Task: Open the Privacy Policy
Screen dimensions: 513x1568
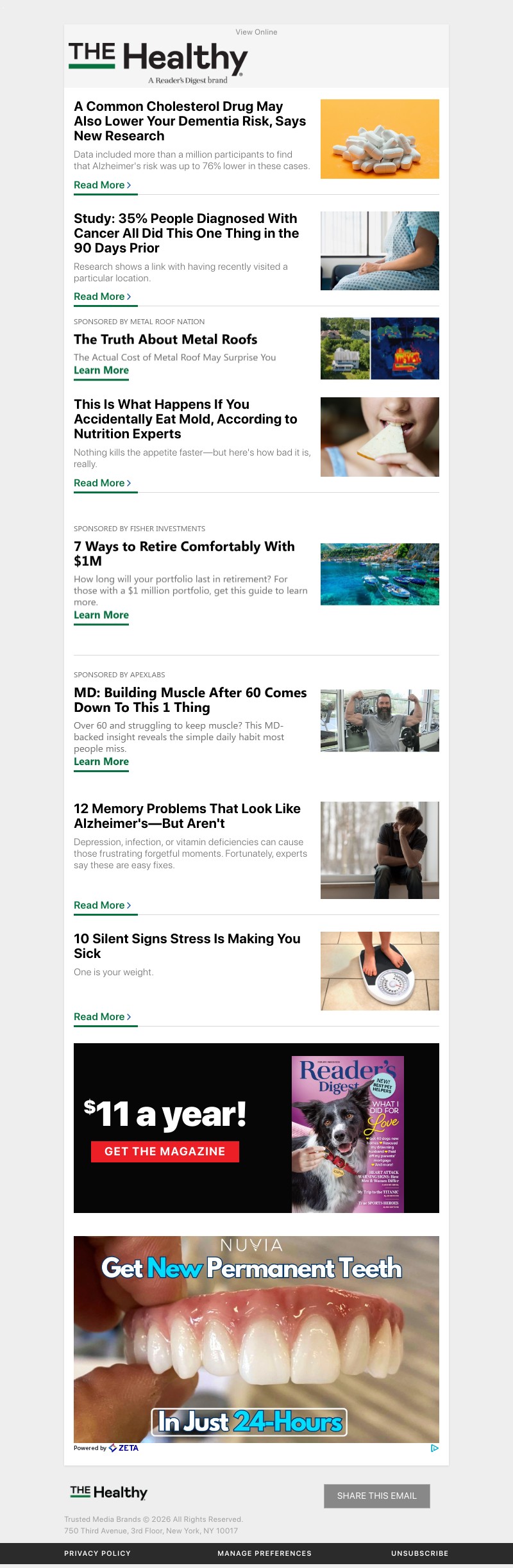Action: coord(97,1553)
